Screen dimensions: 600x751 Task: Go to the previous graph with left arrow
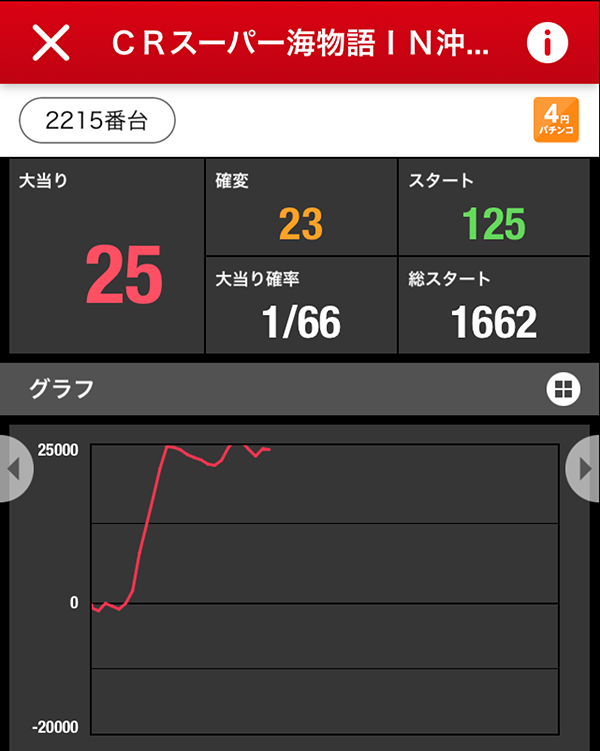15,468
